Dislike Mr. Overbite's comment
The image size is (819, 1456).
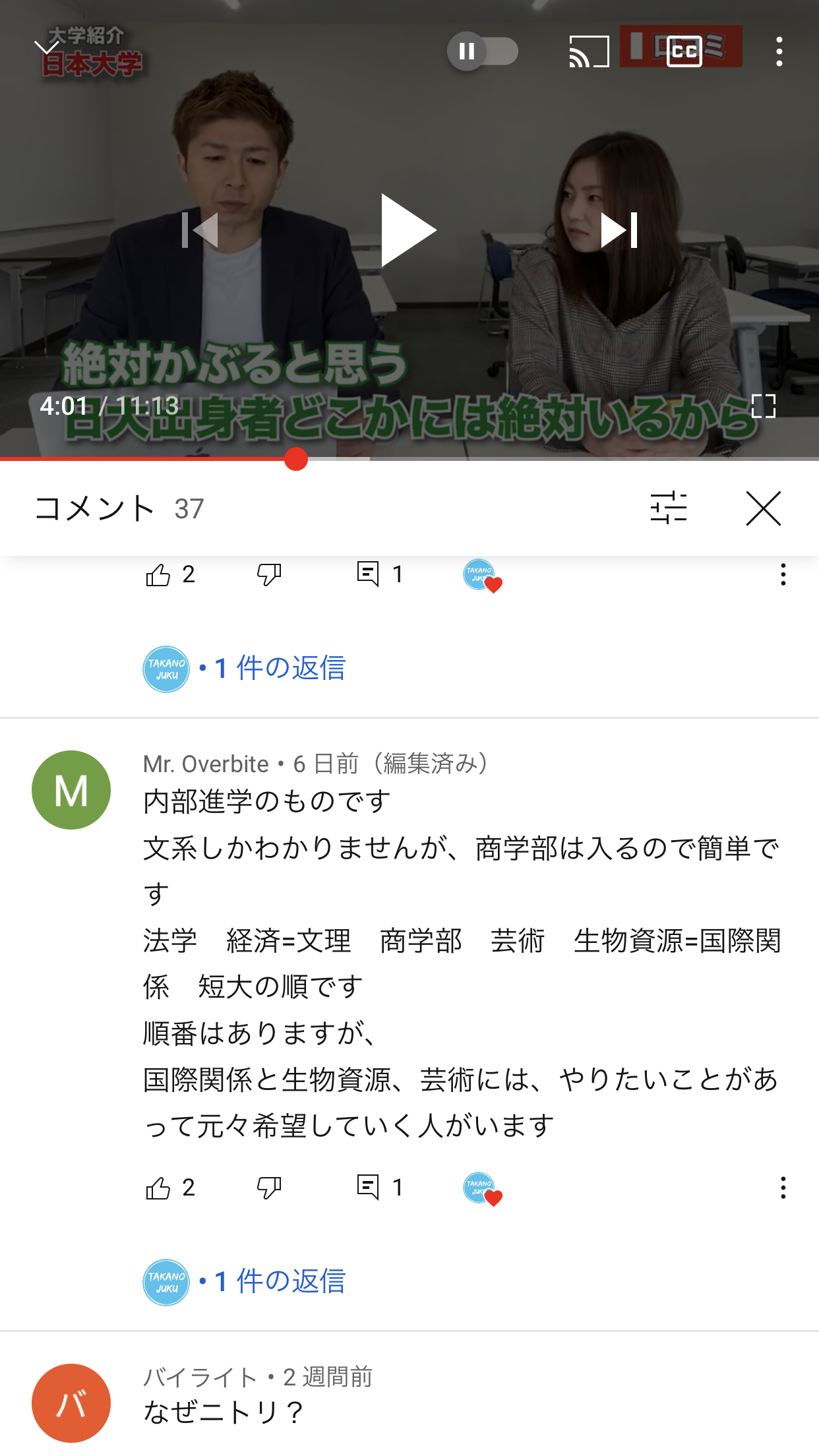(269, 1188)
